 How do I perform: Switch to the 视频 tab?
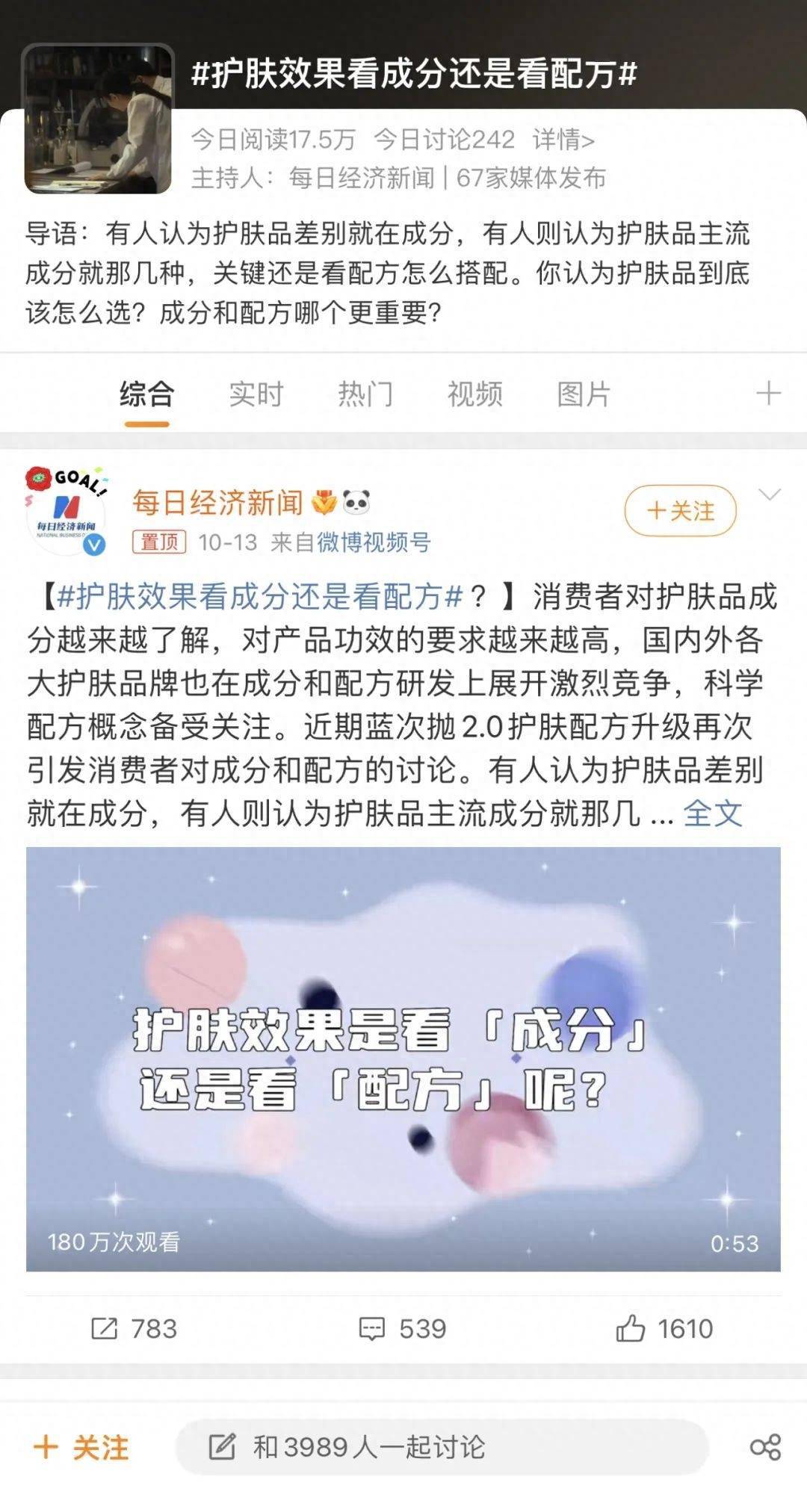point(474,394)
